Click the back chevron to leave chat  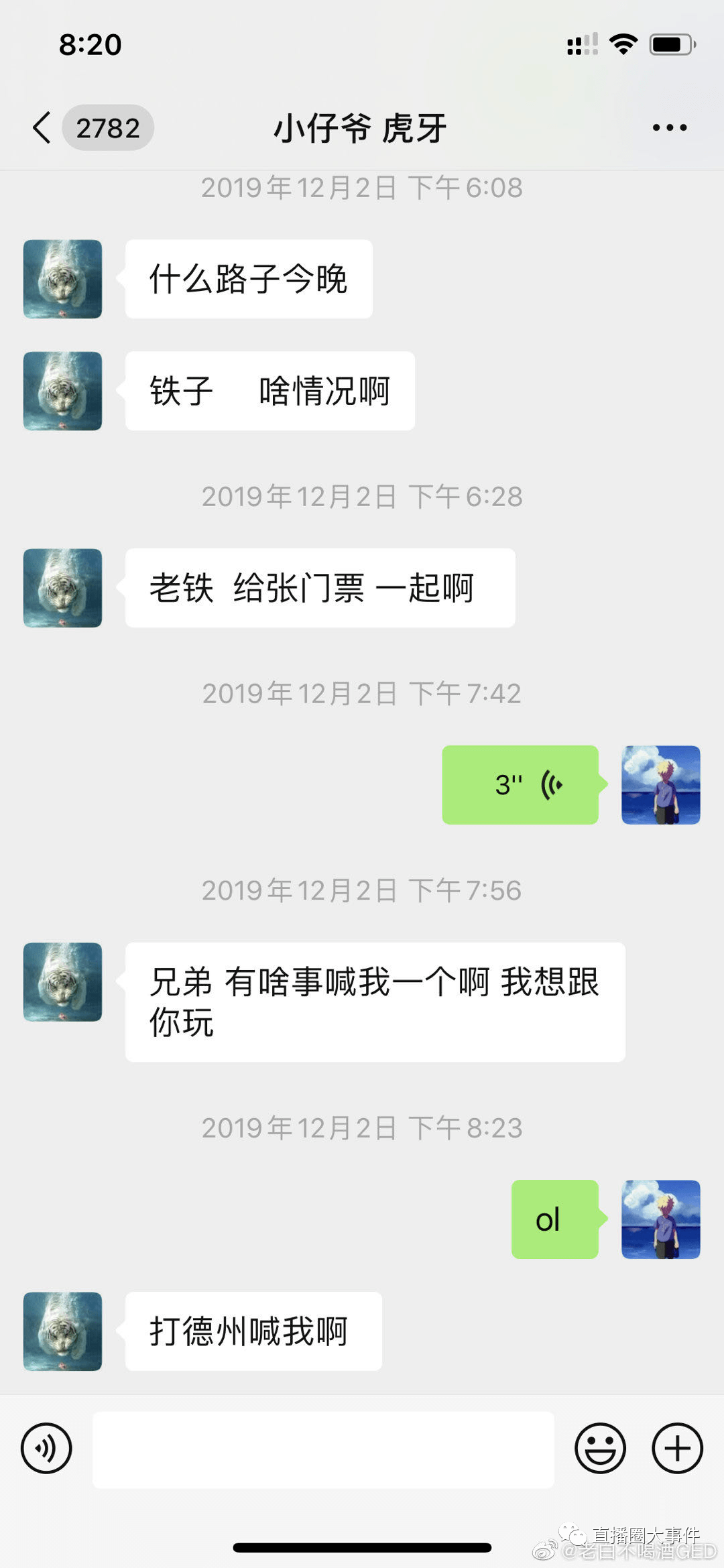40,127
